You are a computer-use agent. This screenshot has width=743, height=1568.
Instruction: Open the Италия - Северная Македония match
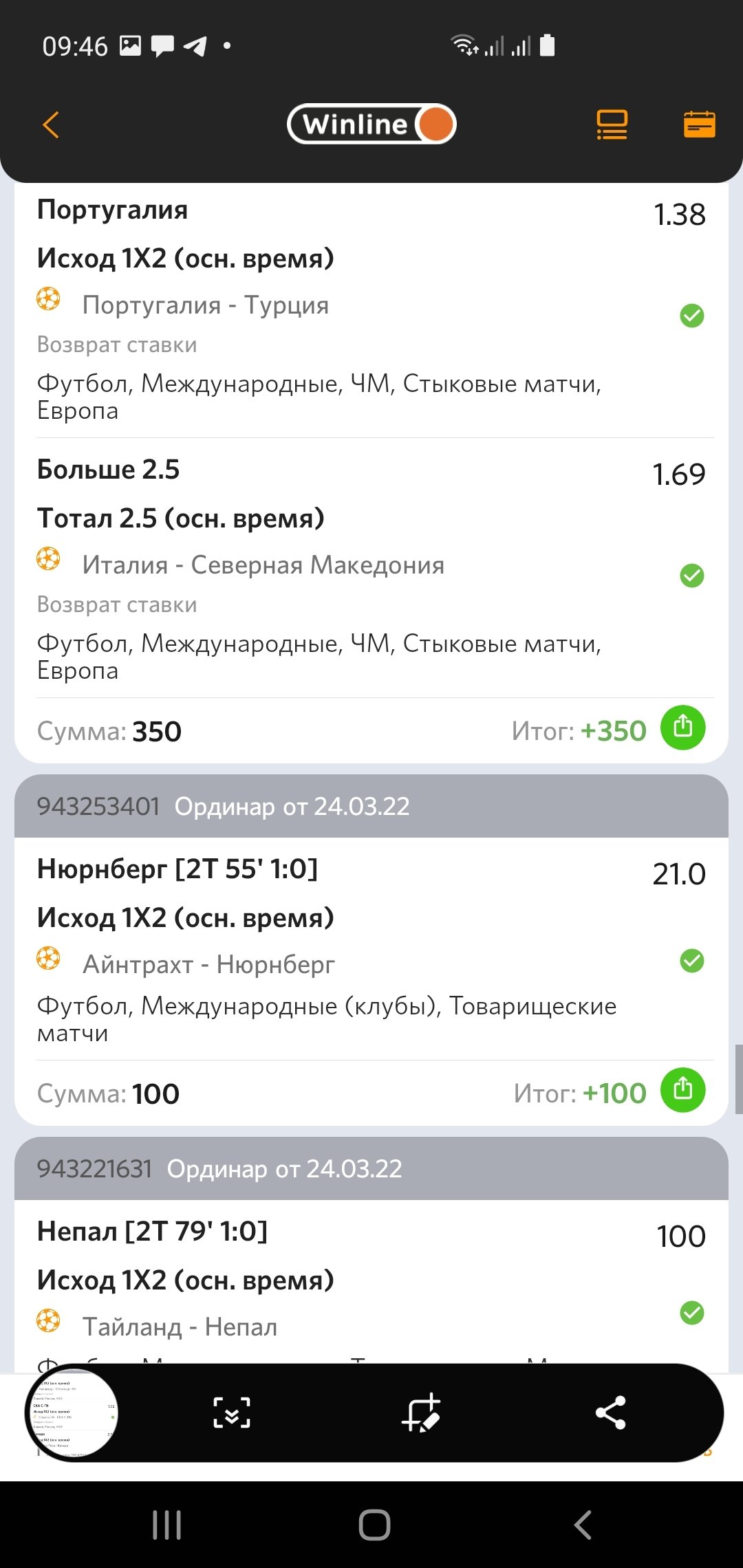[263, 565]
